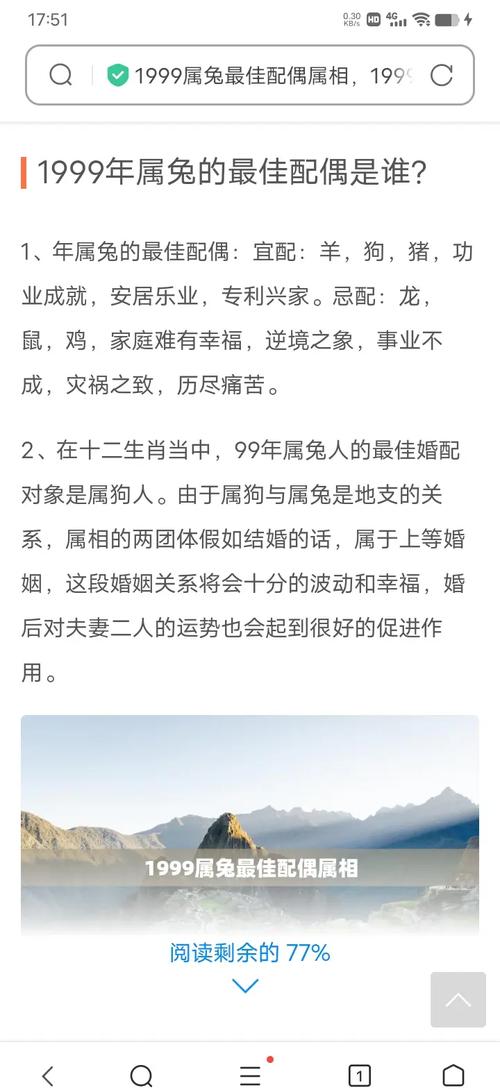Viewport: 500px width, 1090px height.
Task: Go to the browser home page
Action: point(453,1075)
